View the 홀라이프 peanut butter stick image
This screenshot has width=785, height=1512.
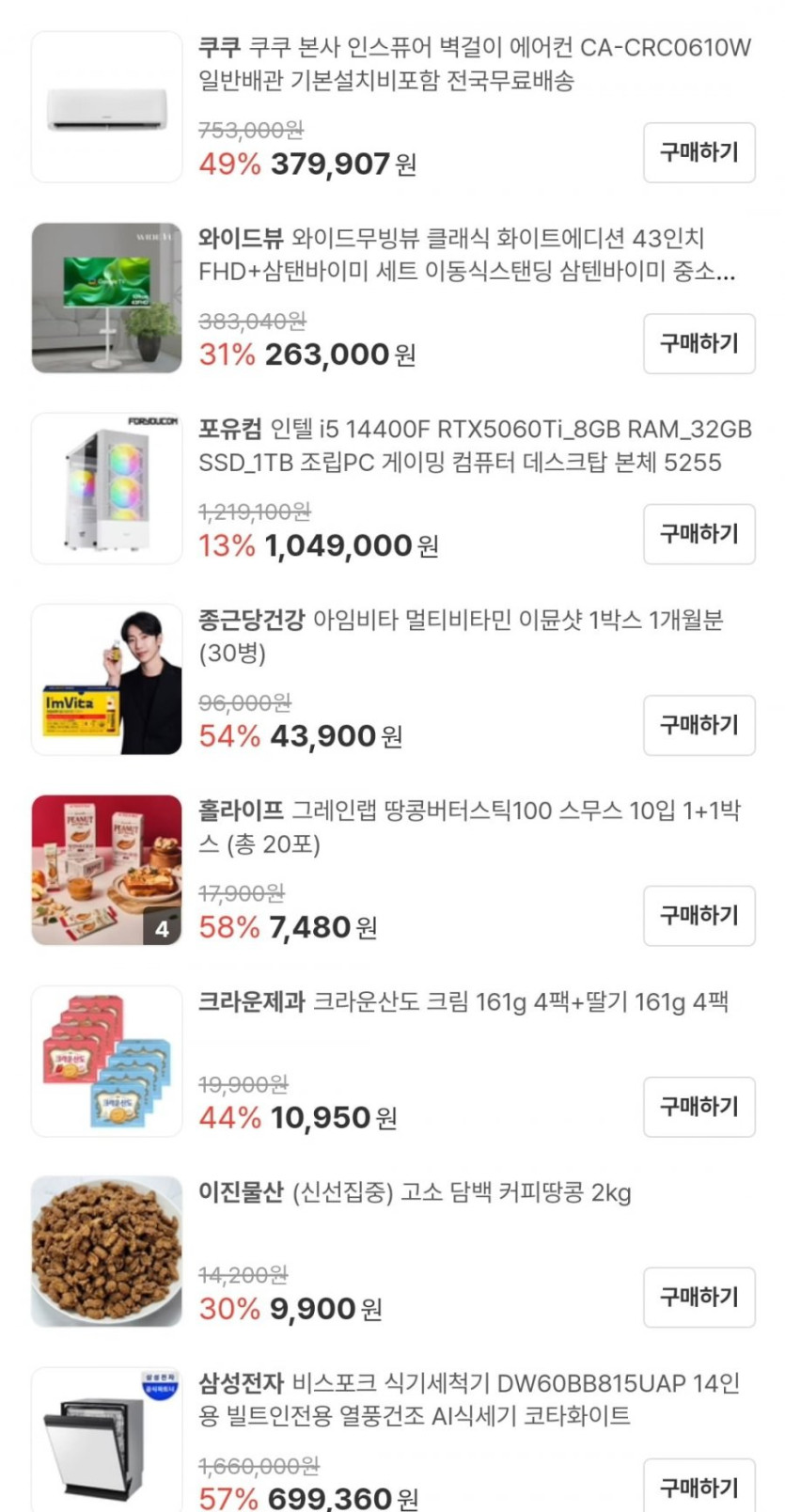(107, 871)
